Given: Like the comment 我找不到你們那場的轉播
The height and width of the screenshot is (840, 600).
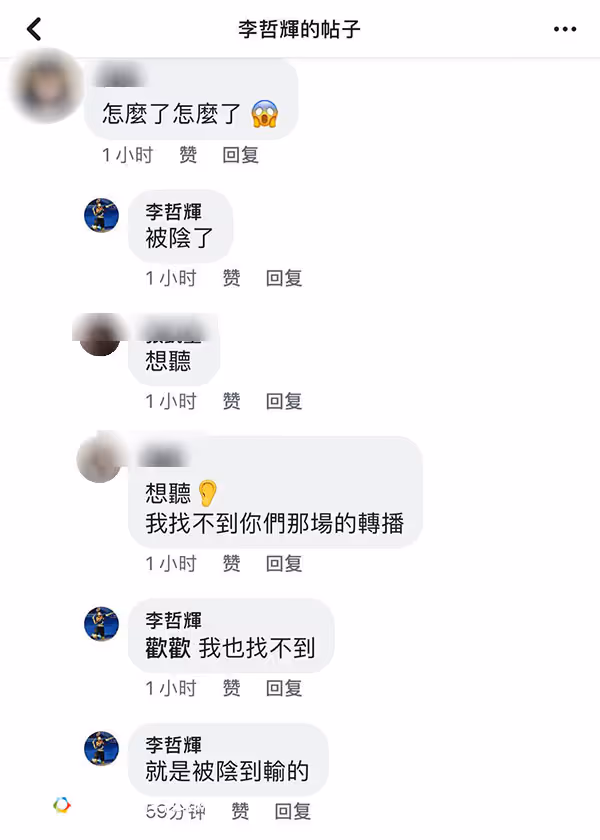Looking at the screenshot, I should [232, 563].
